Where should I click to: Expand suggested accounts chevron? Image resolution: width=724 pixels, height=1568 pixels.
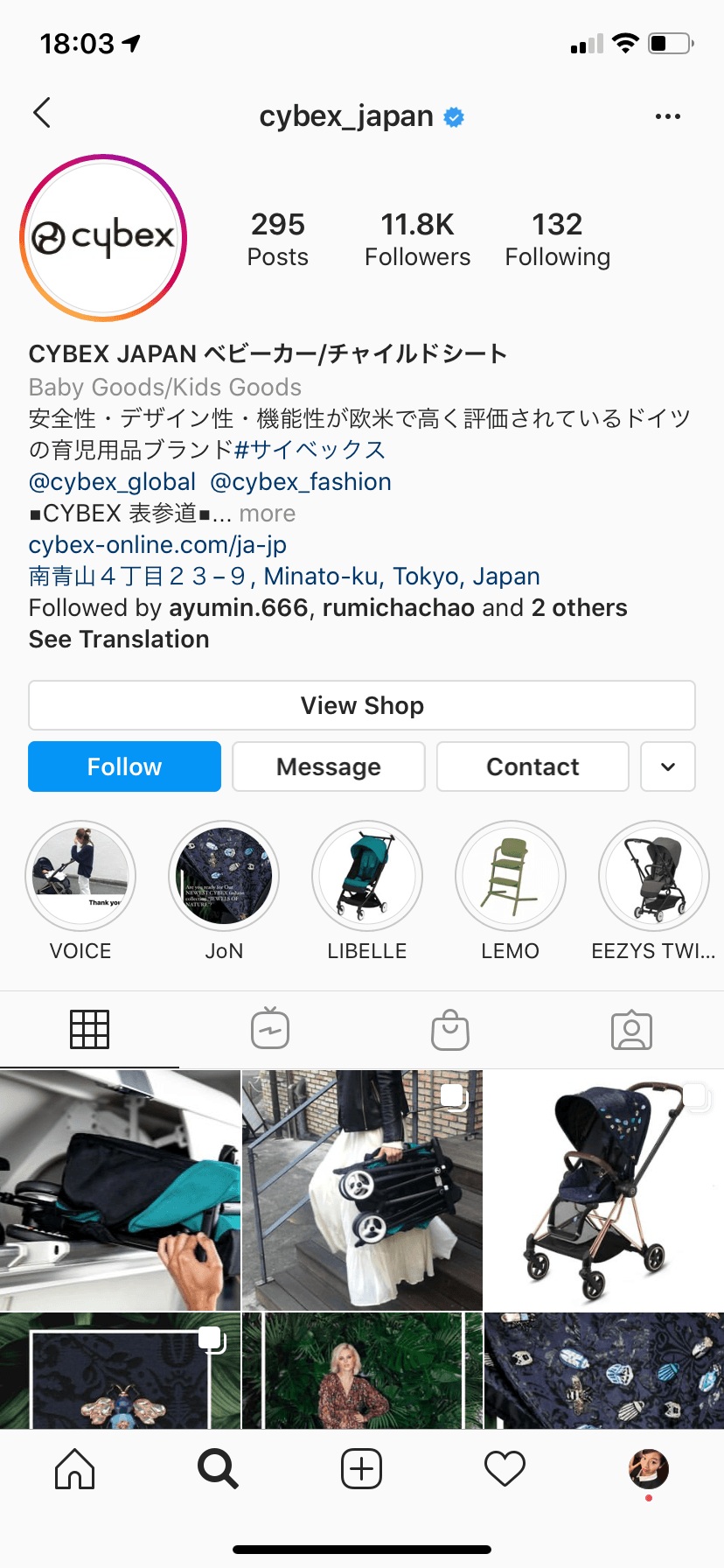(668, 766)
